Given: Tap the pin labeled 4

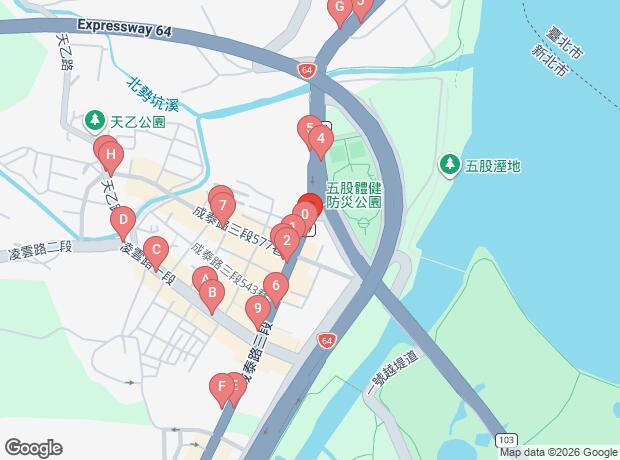Looking at the screenshot, I should click(320, 141).
